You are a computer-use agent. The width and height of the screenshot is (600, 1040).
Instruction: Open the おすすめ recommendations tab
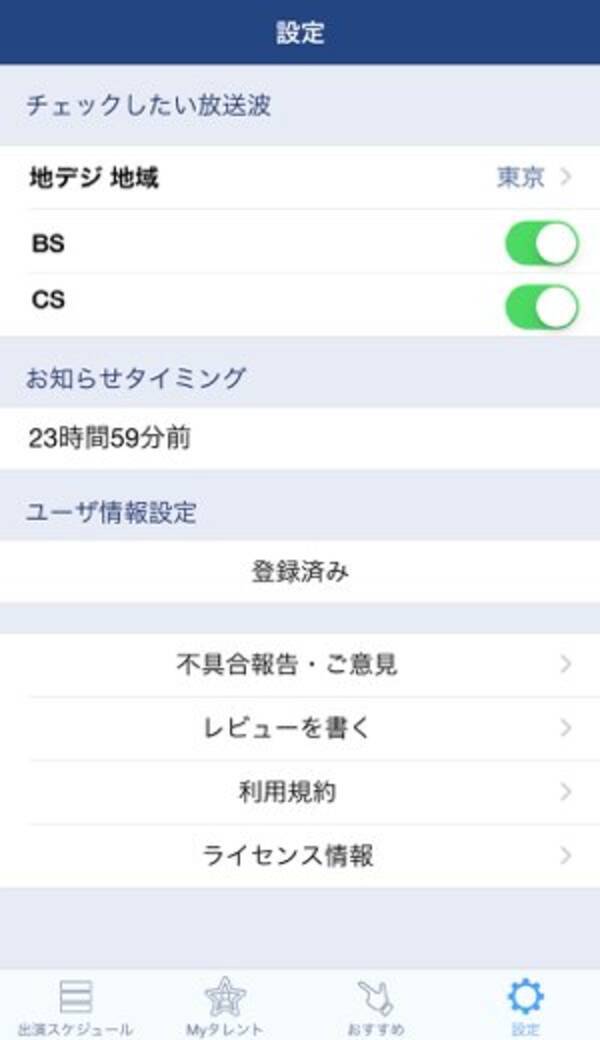(375, 1006)
